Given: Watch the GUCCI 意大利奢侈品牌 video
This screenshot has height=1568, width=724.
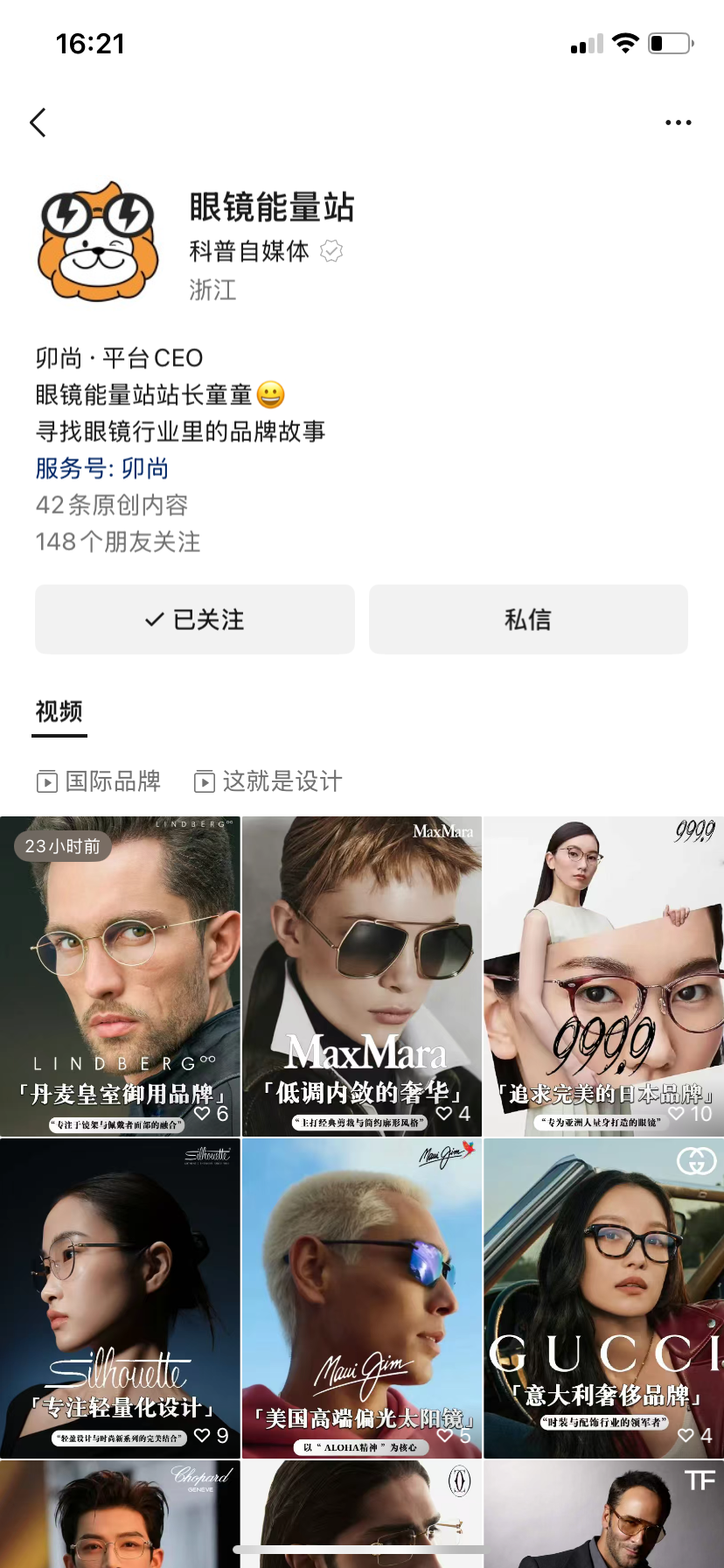Looking at the screenshot, I should 603,1298.
